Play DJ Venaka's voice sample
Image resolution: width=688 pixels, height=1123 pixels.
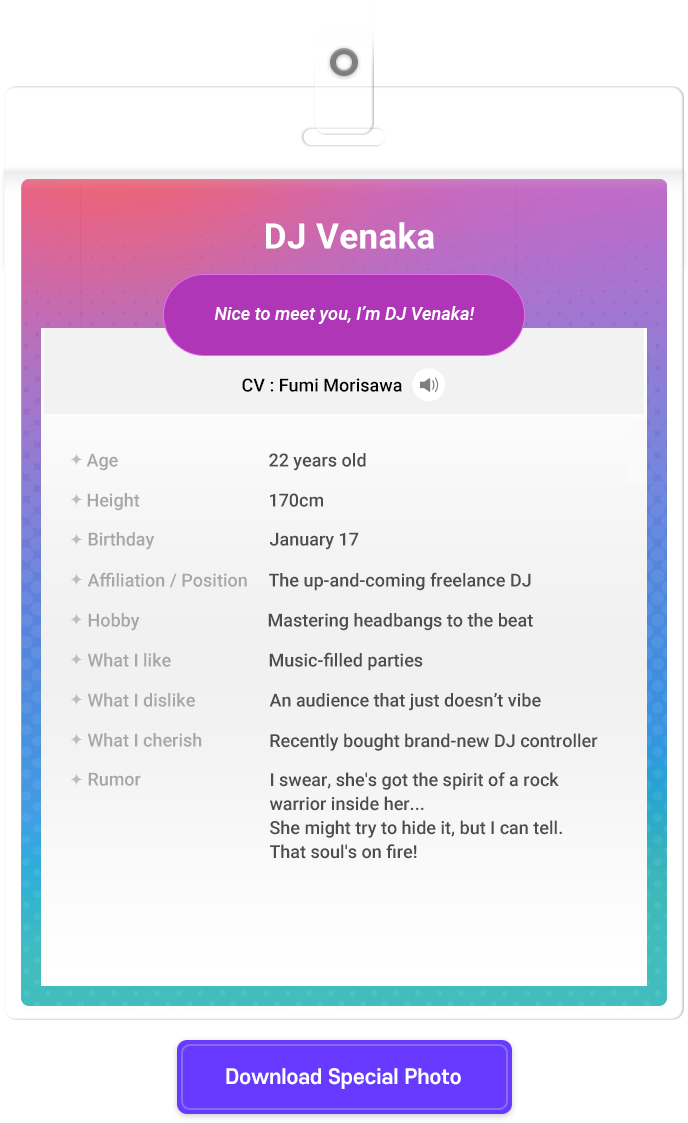pyautogui.click(x=428, y=385)
